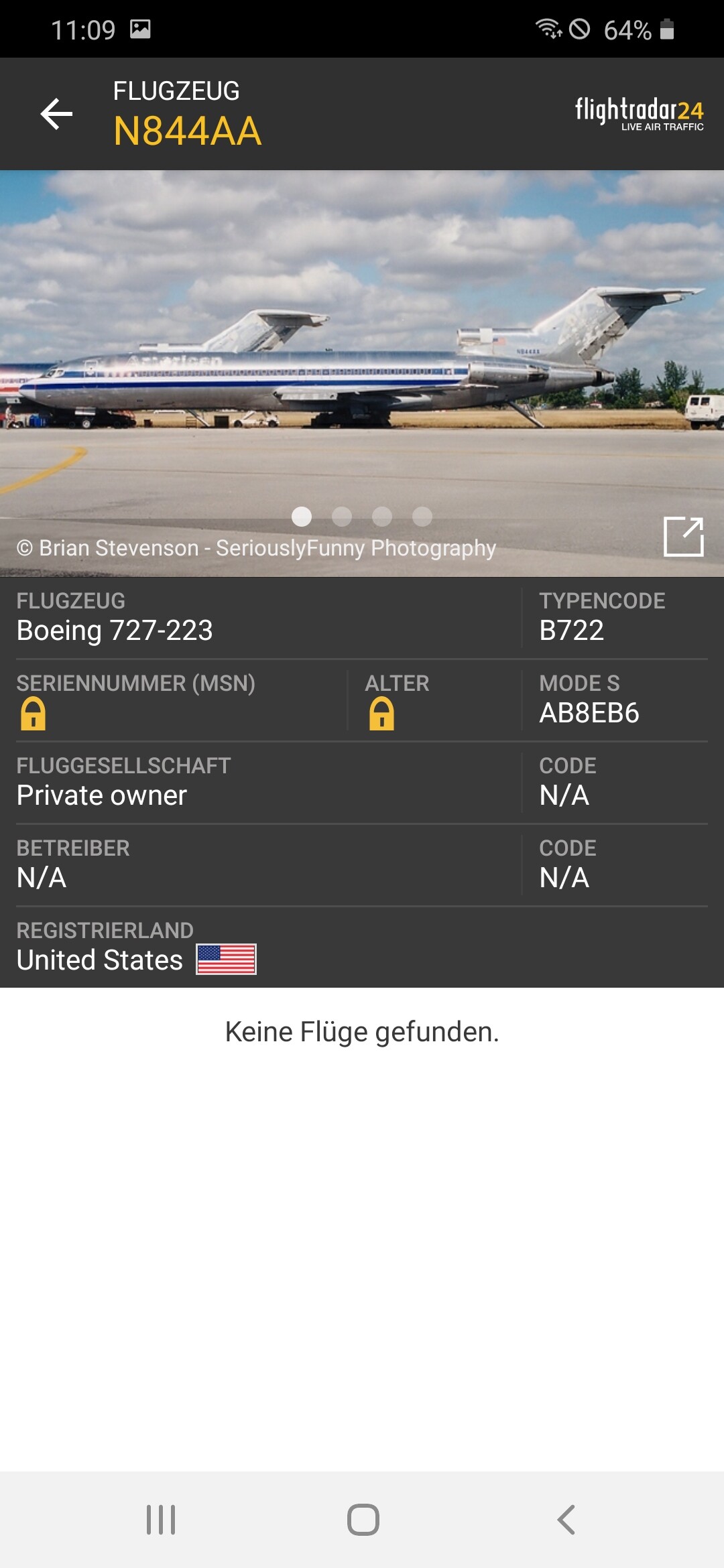View the Boeing 727 photo
Screen dimensions: 724x1568
[x=362, y=362]
